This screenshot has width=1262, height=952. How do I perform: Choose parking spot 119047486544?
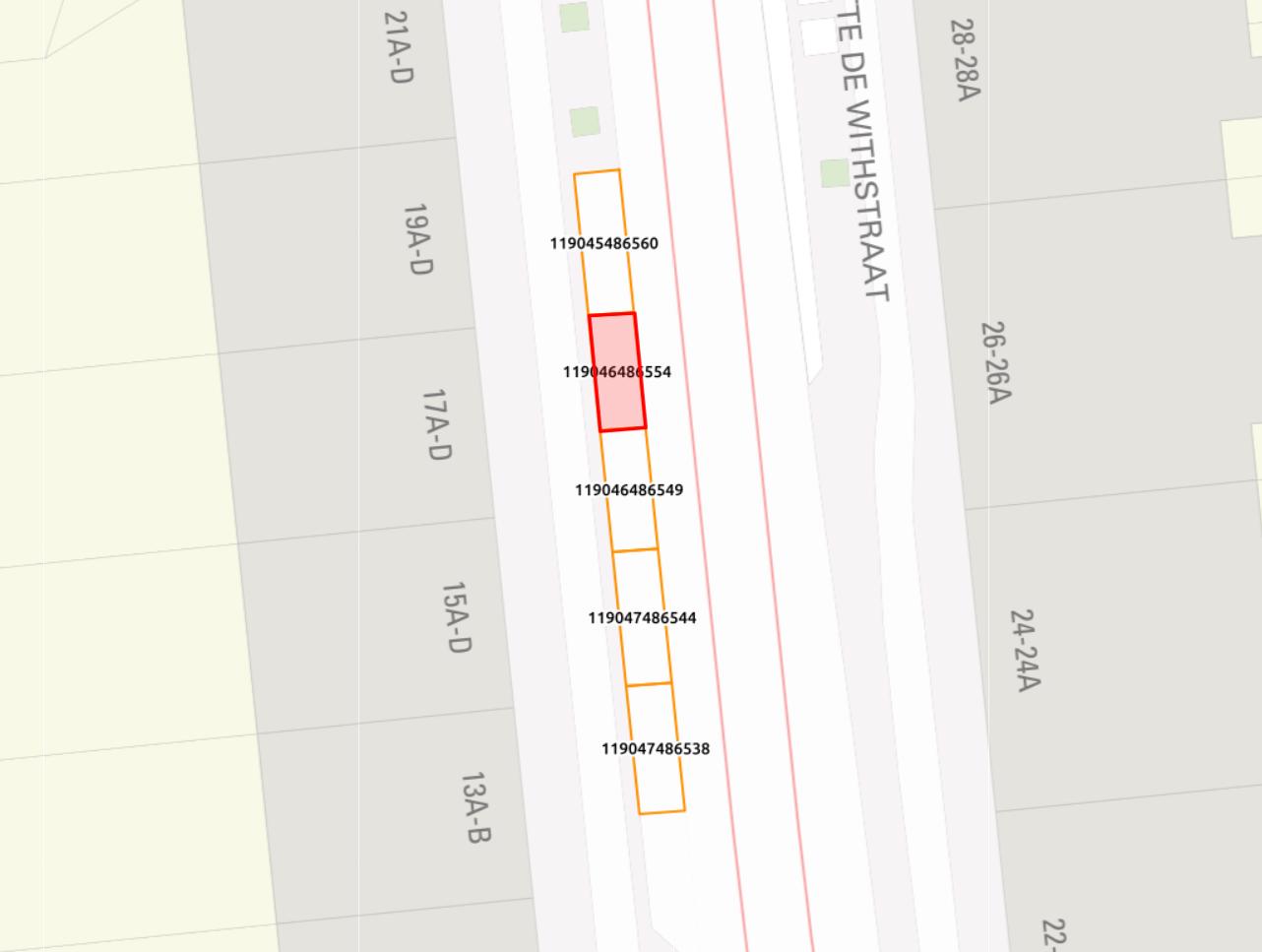[642, 617]
